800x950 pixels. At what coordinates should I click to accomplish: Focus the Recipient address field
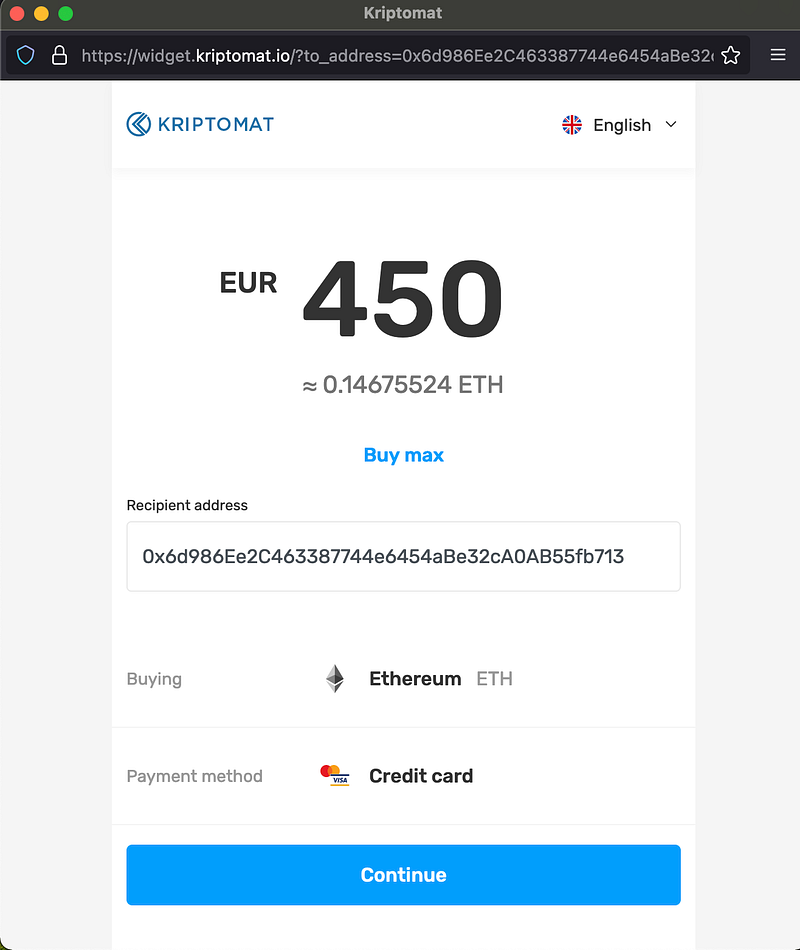coord(403,556)
